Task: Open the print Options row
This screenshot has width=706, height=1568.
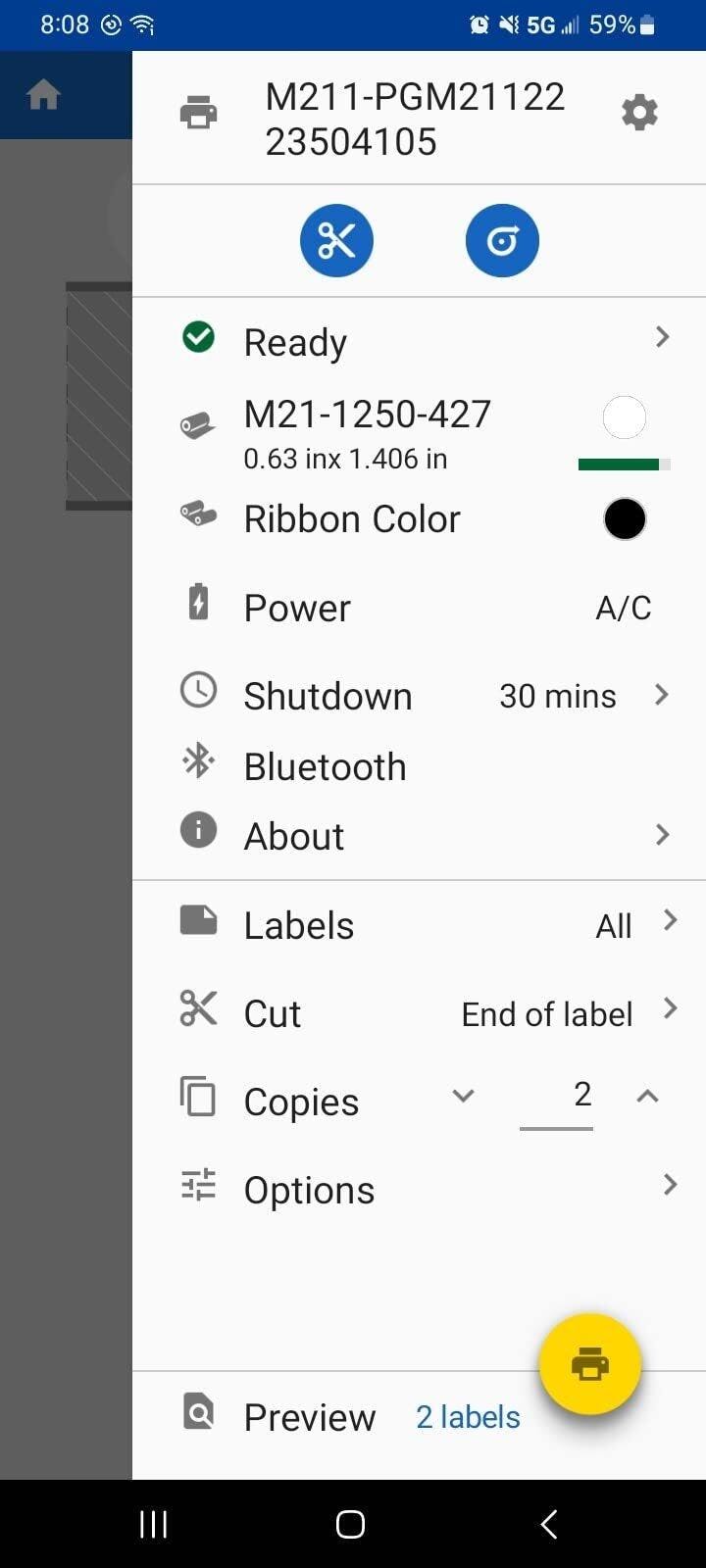Action: click(x=420, y=1189)
